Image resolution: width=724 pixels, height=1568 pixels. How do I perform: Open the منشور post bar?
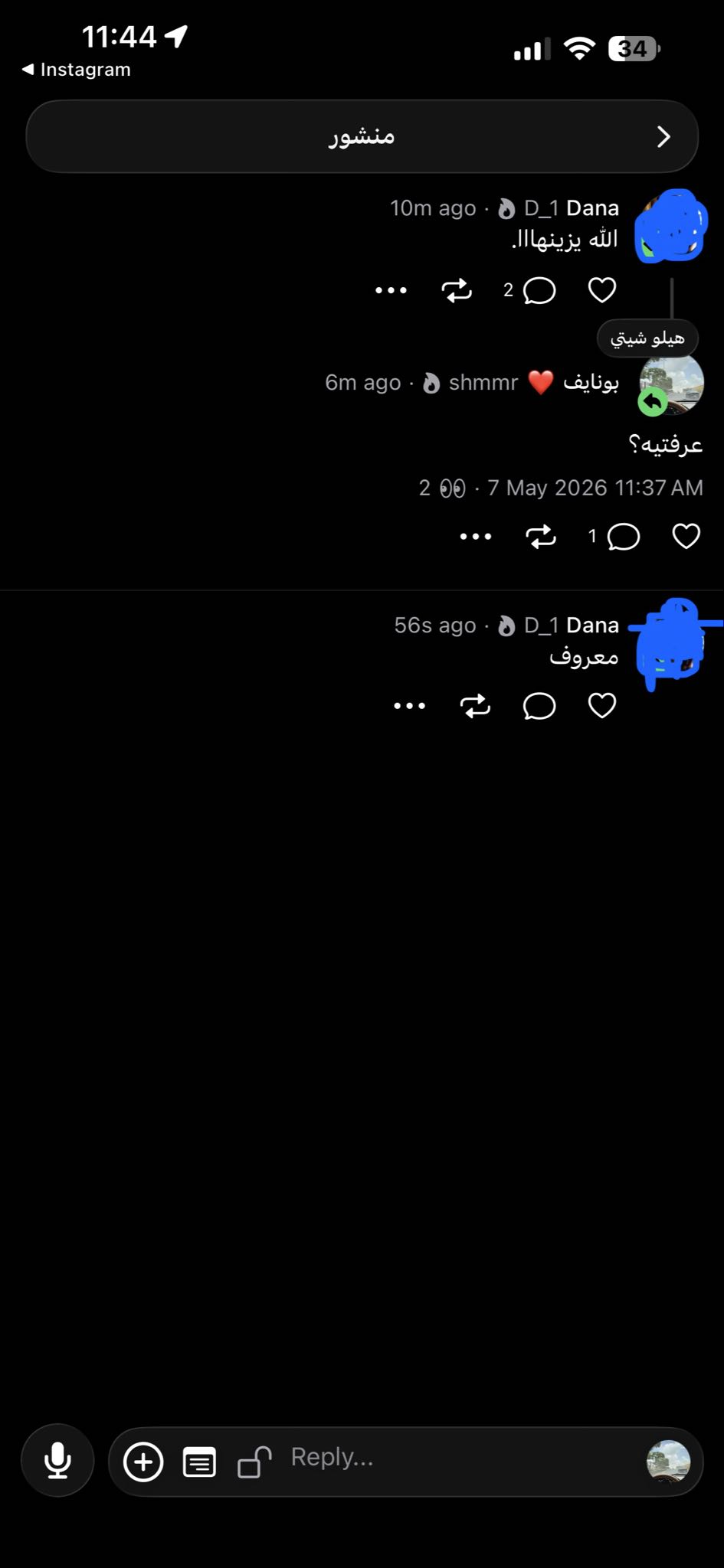(362, 136)
